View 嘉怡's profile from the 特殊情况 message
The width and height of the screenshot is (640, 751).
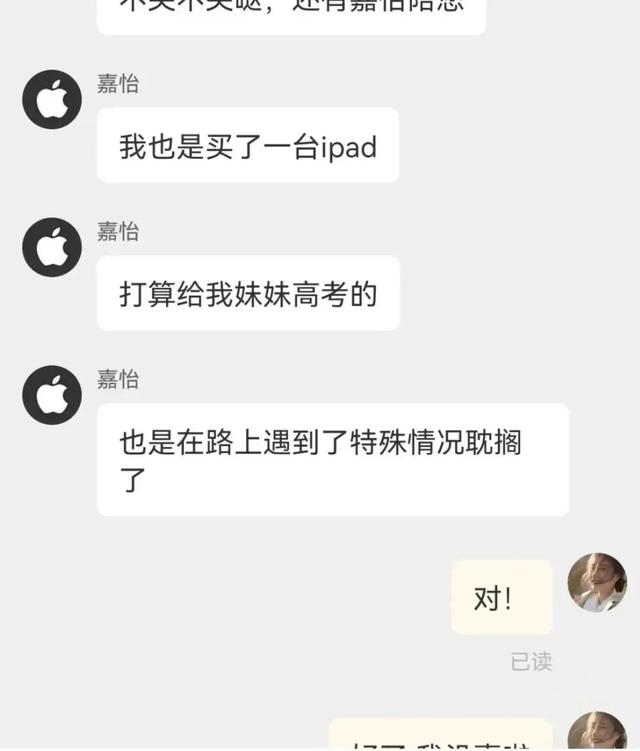point(52,395)
